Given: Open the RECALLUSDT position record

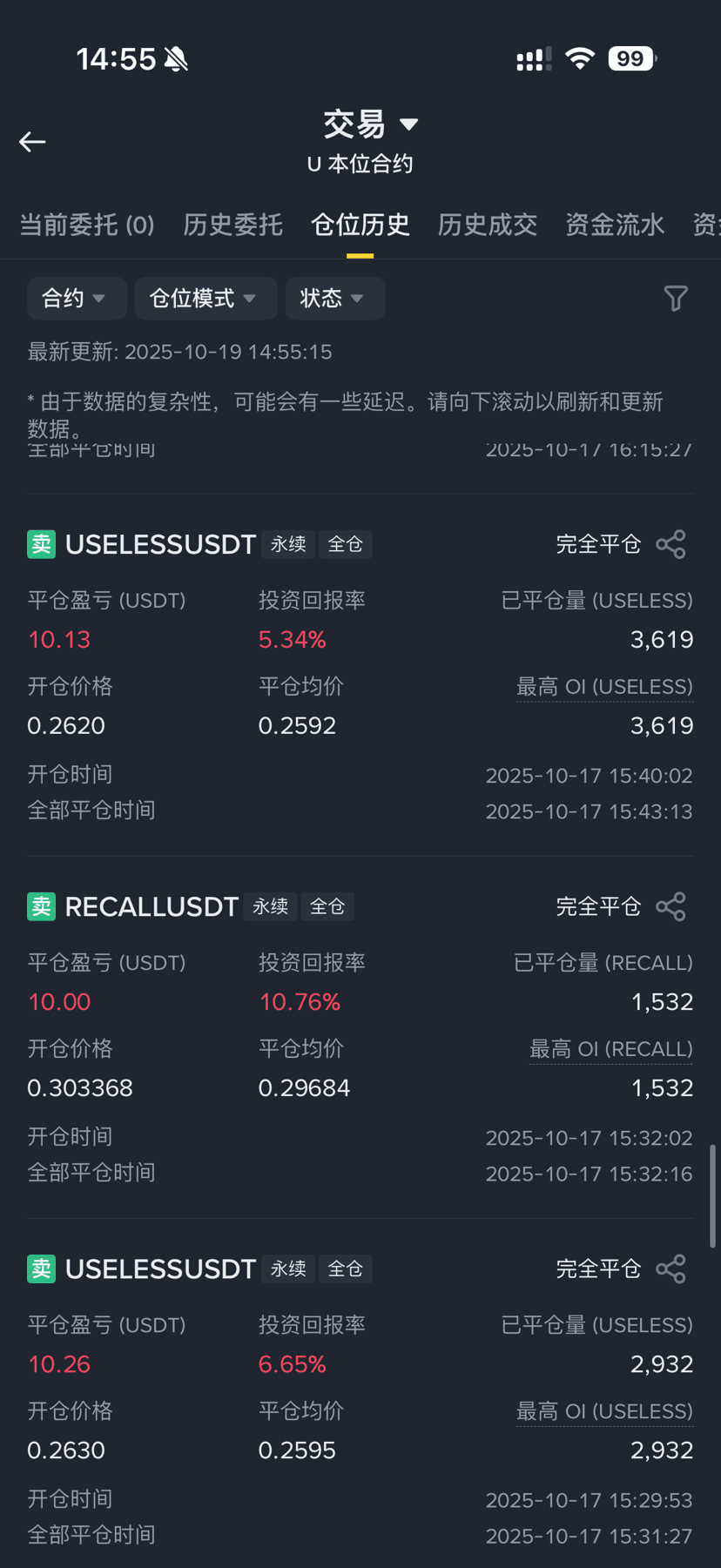Looking at the screenshot, I should point(152,906).
